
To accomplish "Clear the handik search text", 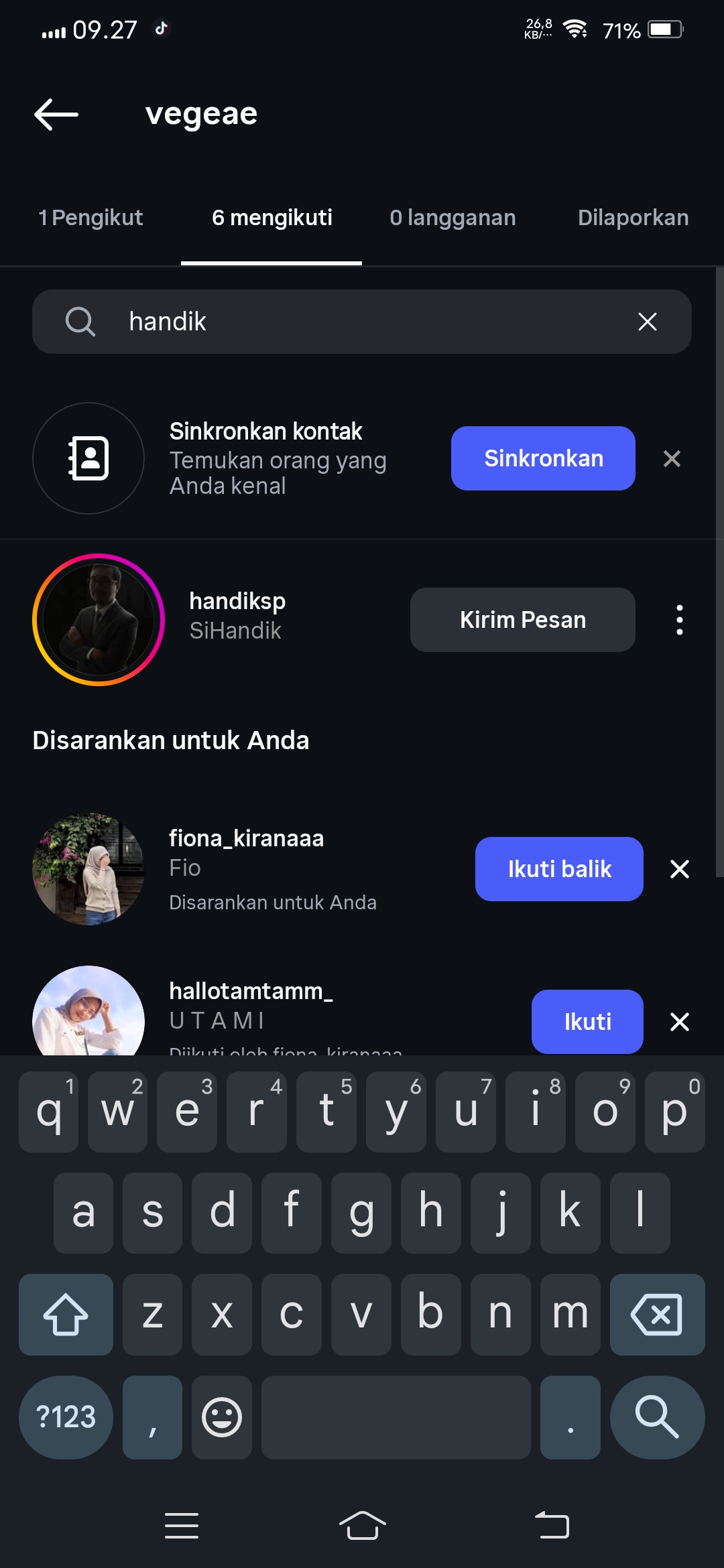I will pos(647,322).
